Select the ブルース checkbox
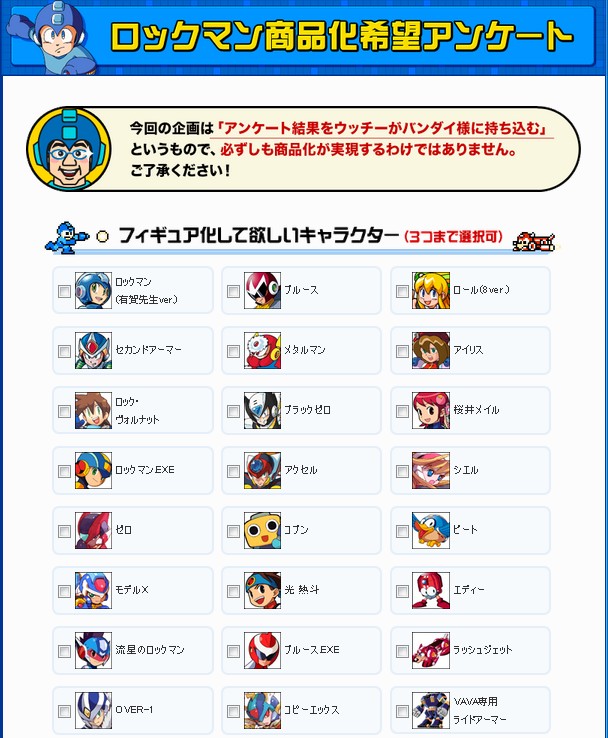The image size is (608, 738). [234, 292]
